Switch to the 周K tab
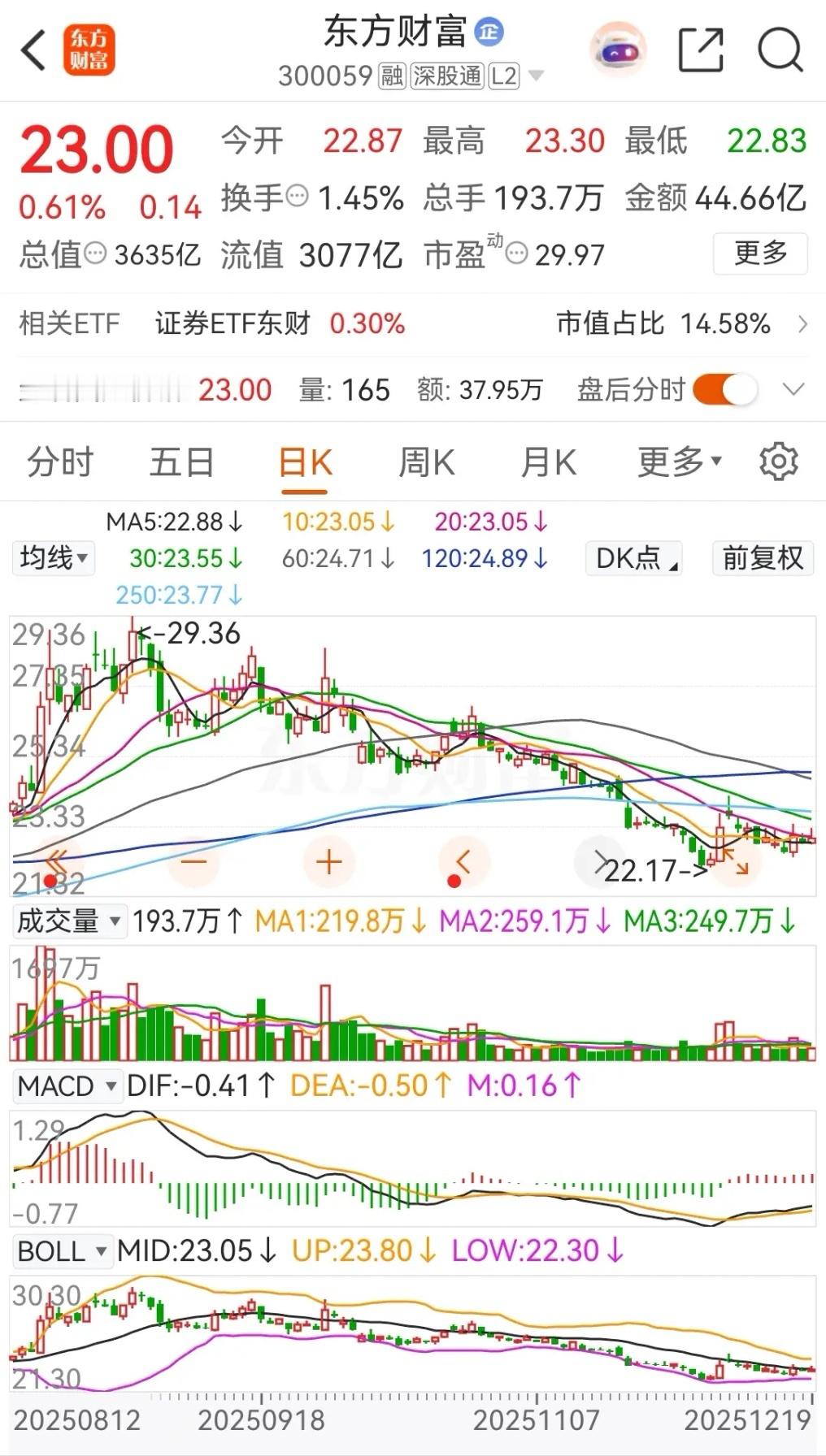 (x=425, y=461)
